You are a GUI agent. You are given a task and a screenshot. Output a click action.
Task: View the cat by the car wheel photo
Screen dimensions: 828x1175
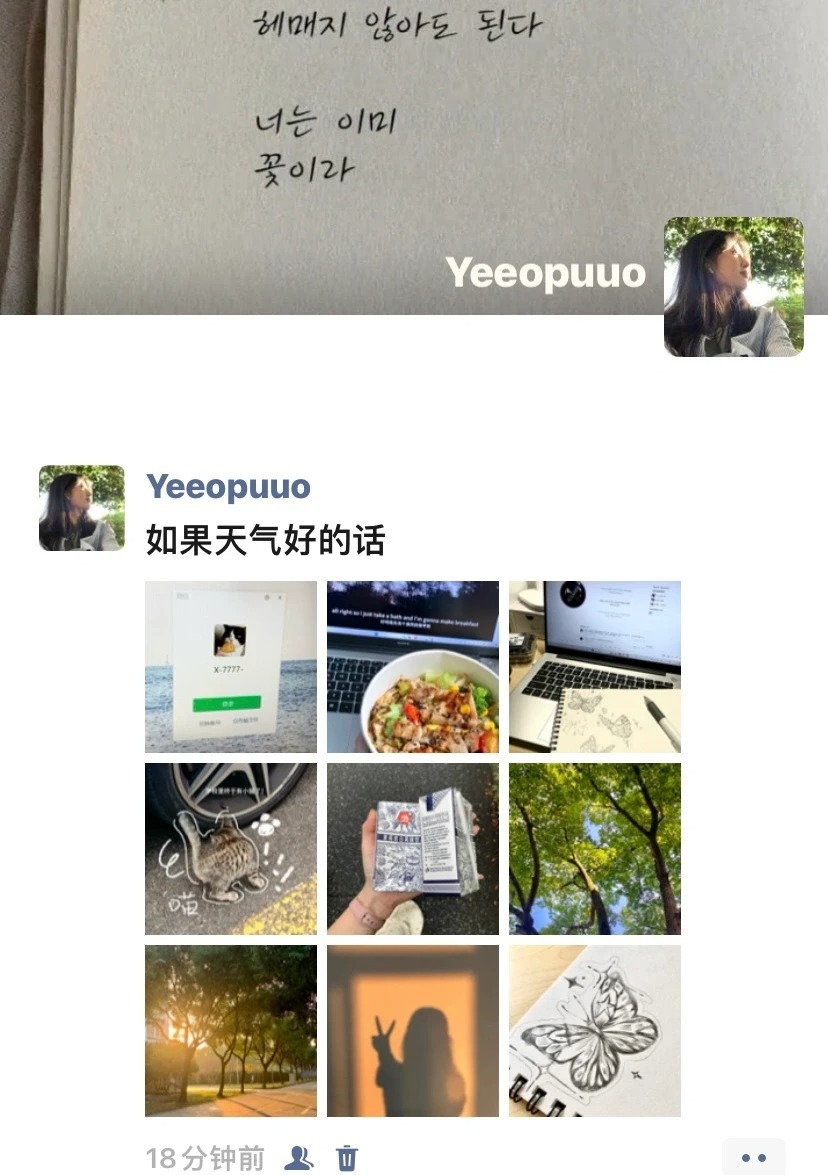[x=231, y=848]
